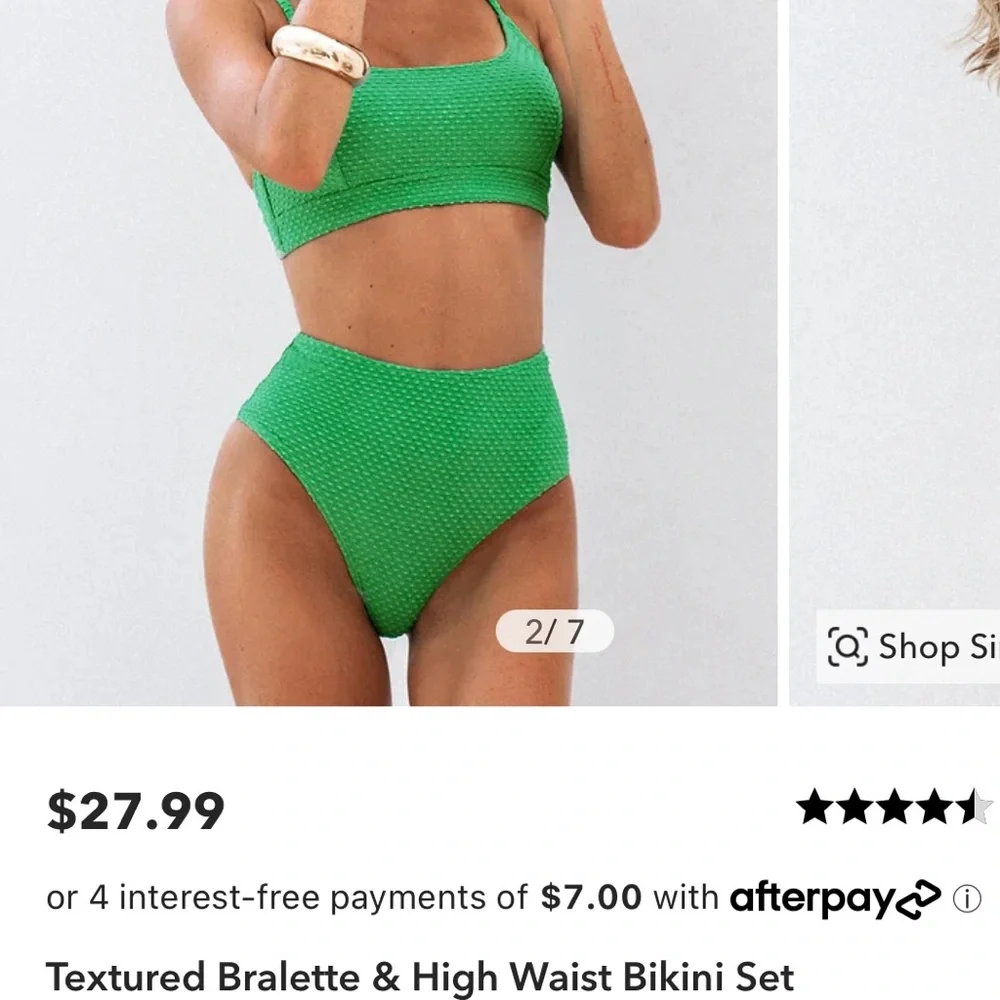Screen dimensions: 1000x1000
Task: Open the Afterpay info icon
Action: point(966,899)
